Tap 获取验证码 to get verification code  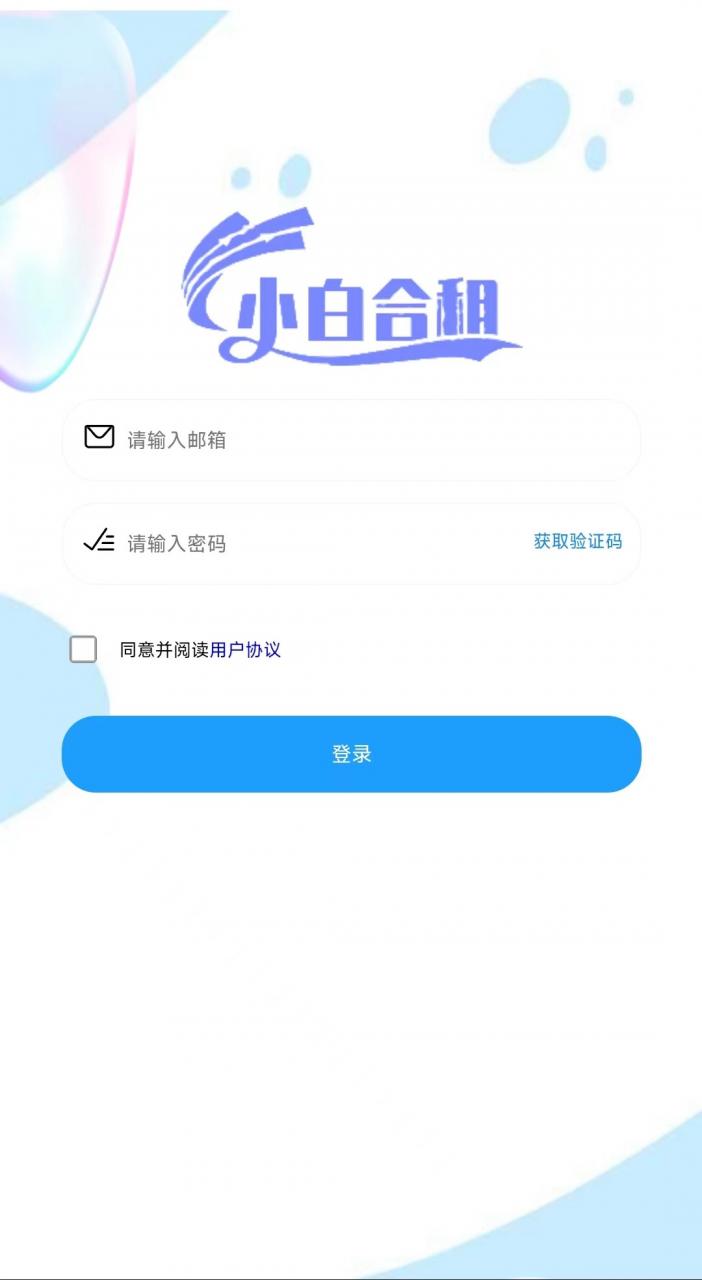[x=577, y=541]
